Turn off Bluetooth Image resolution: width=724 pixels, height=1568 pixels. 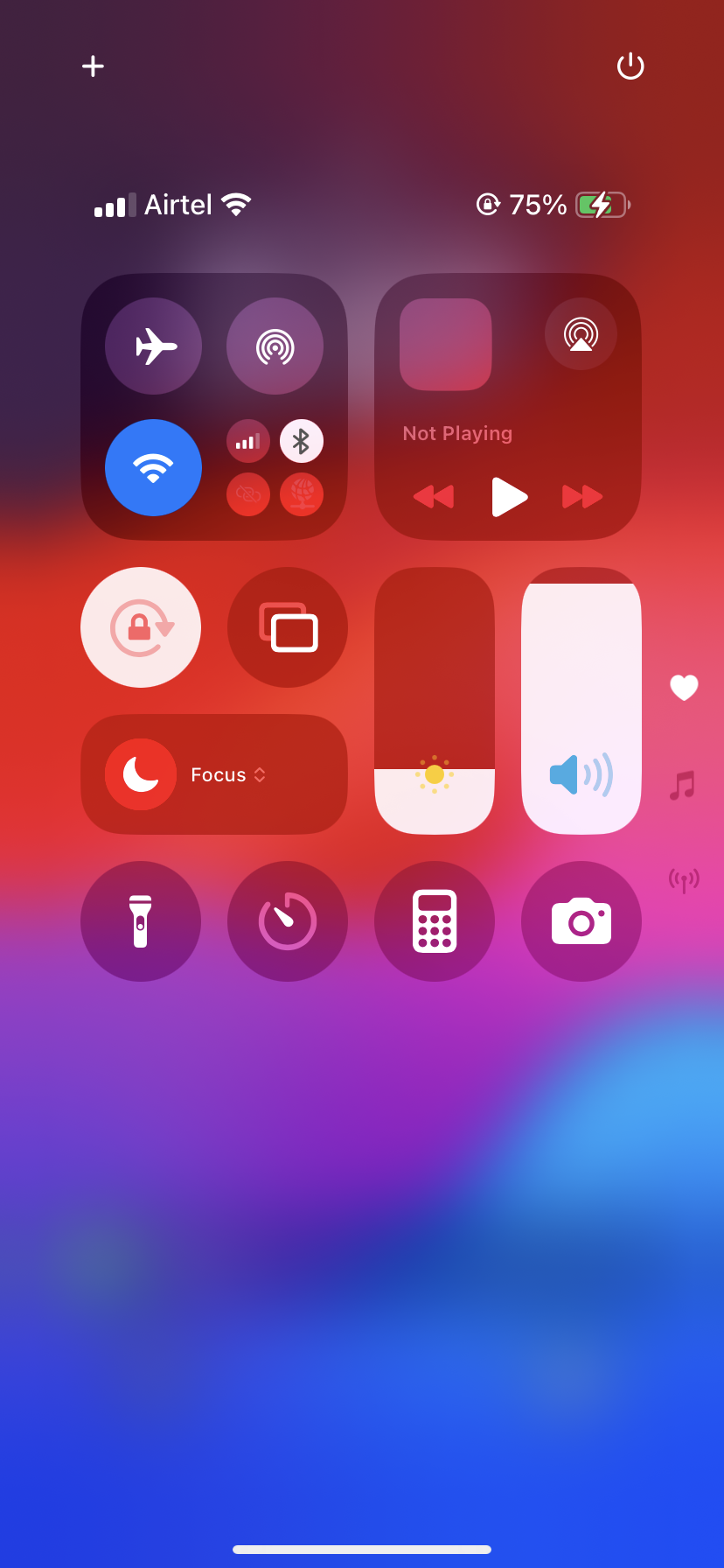[302, 441]
